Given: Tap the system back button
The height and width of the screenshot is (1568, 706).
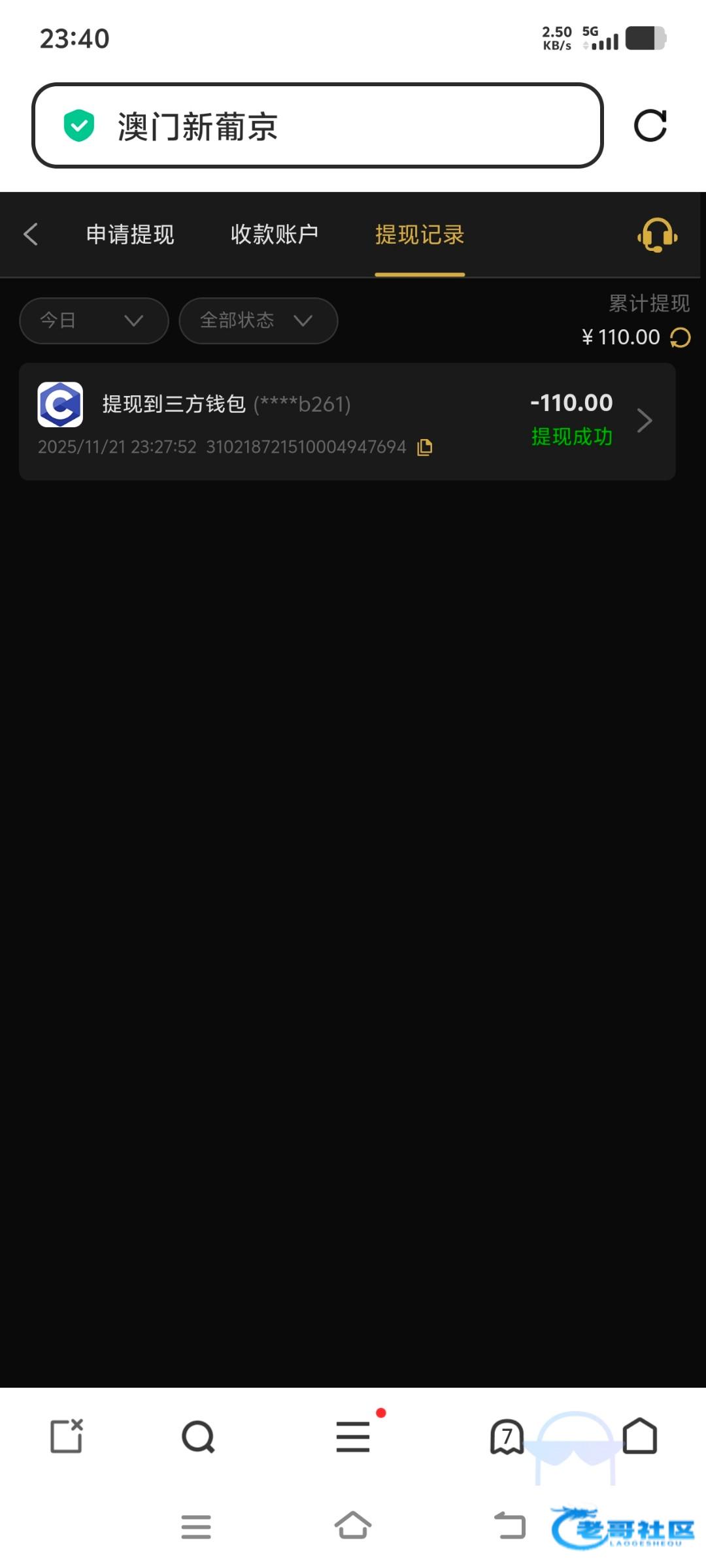Looking at the screenshot, I should pyautogui.click(x=510, y=1526).
